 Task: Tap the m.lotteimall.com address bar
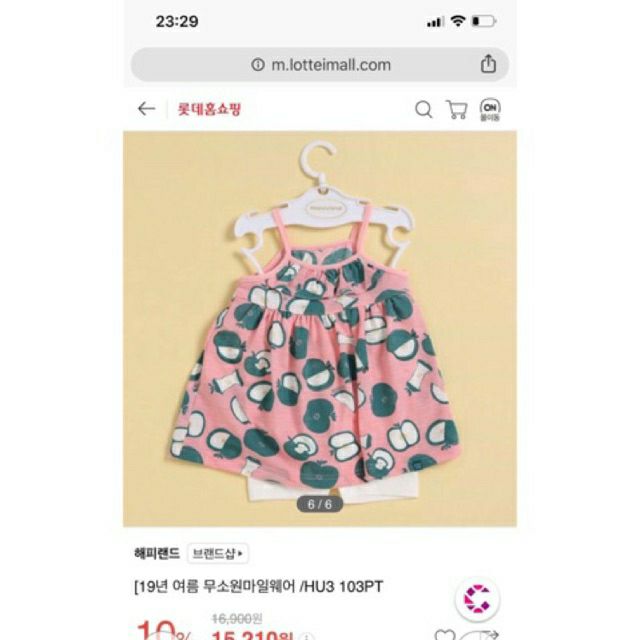click(320, 65)
